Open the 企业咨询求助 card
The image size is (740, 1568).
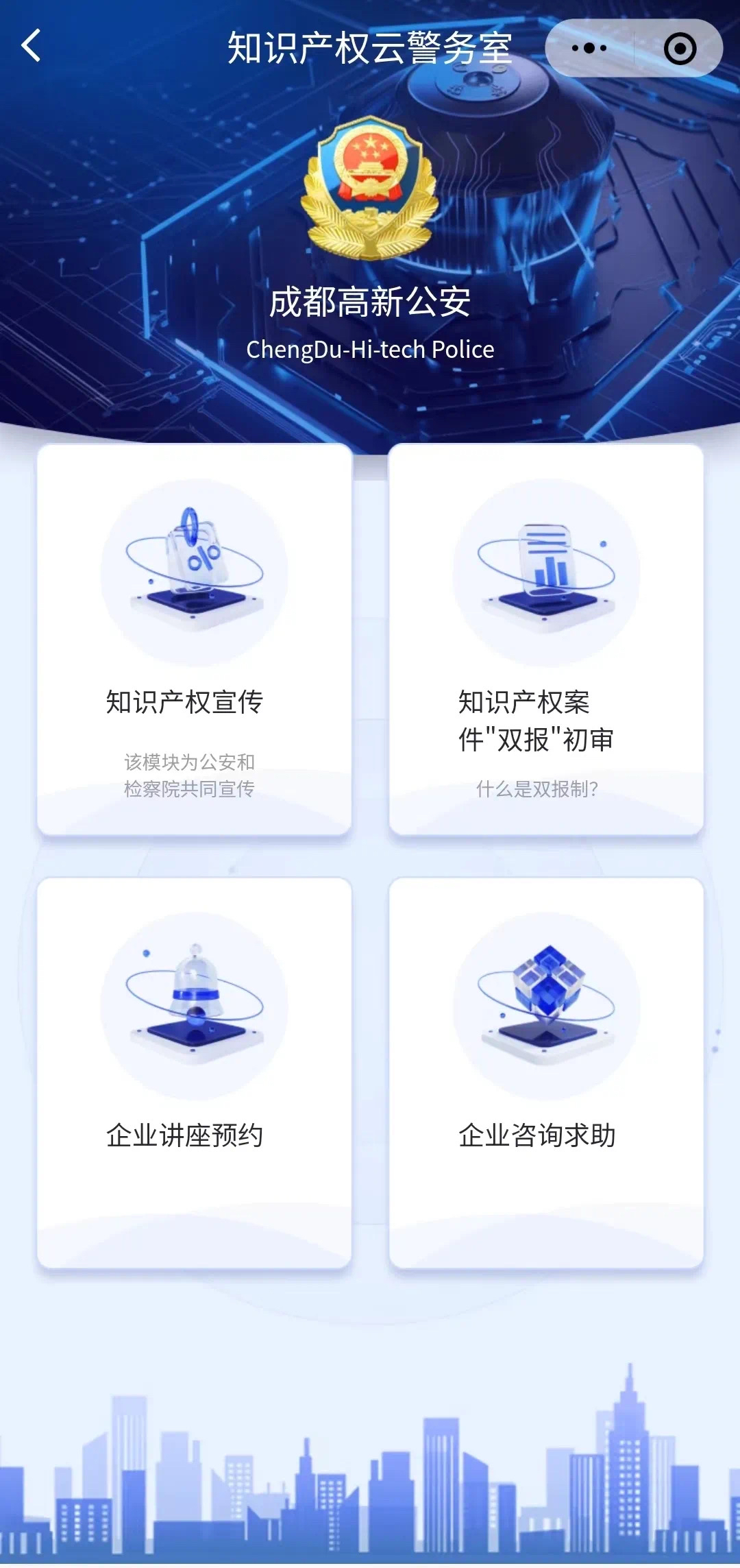pyautogui.click(x=546, y=1072)
